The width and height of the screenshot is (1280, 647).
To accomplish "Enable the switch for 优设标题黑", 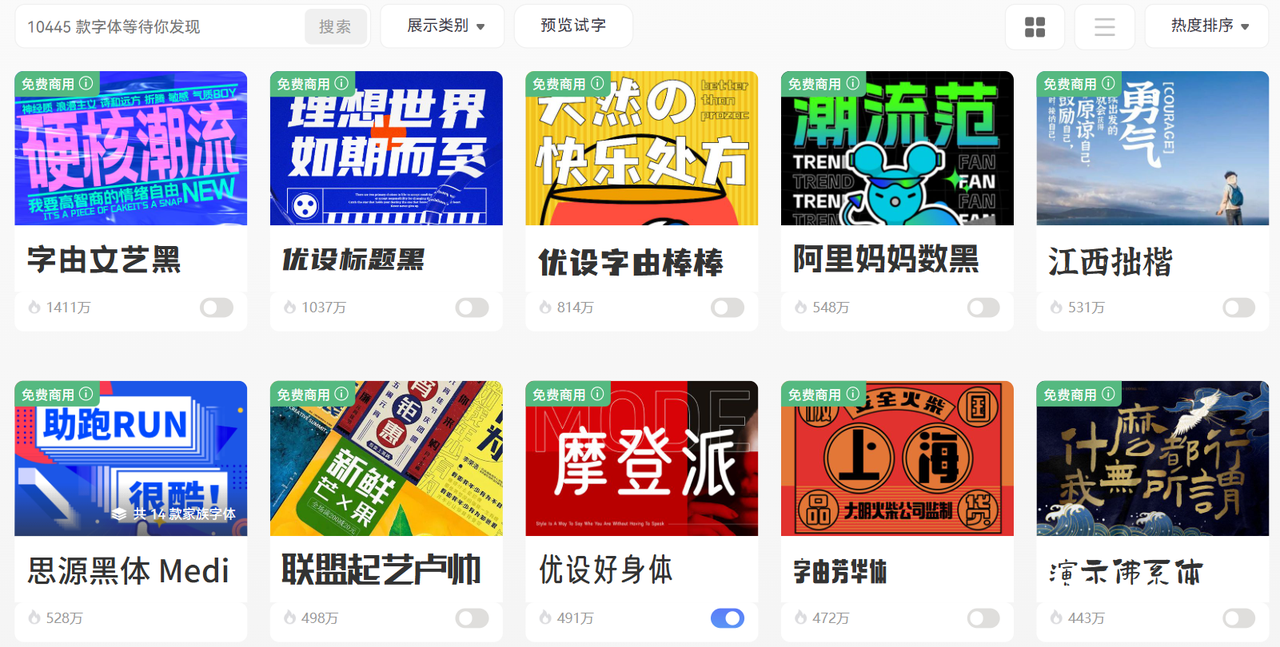I will pos(472,307).
